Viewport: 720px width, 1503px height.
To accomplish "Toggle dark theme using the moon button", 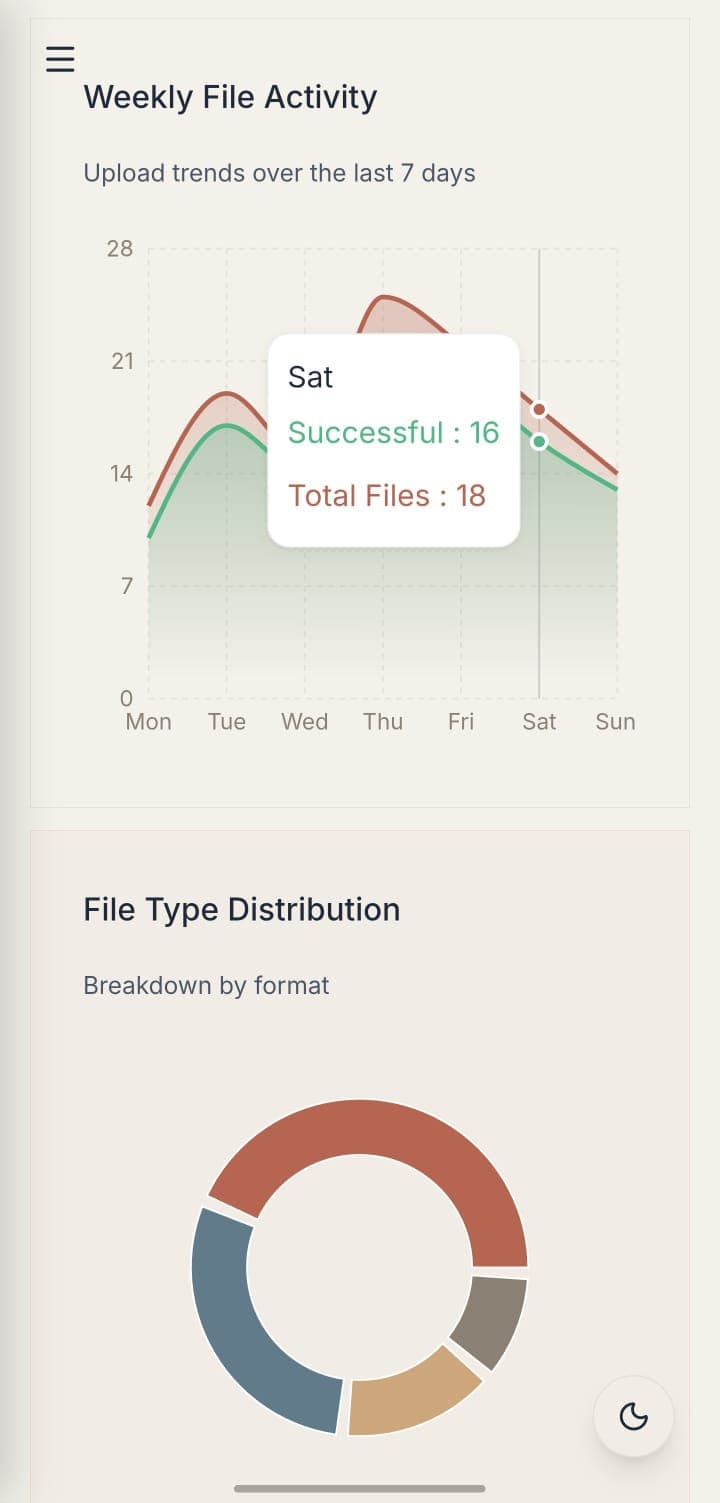I will 634,1416.
